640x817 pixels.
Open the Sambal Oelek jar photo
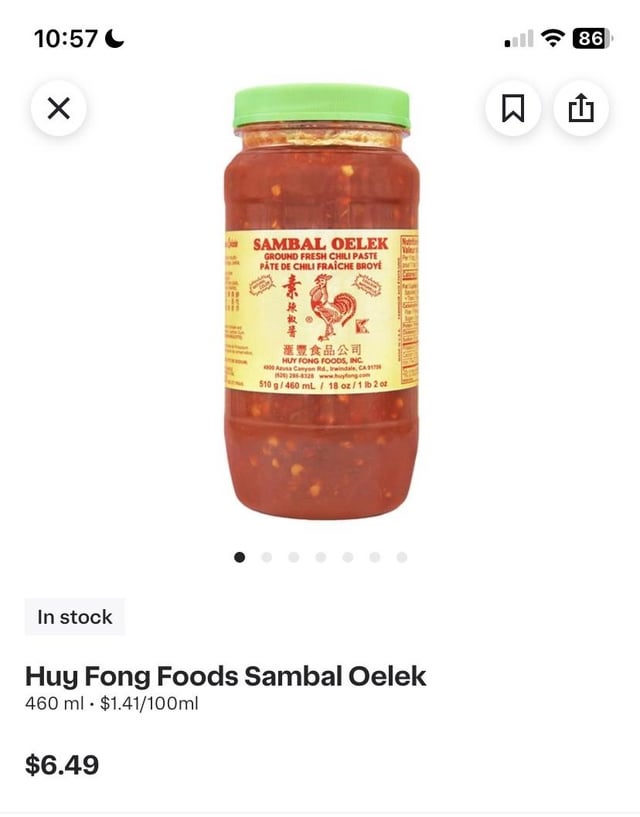tap(321, 302)
